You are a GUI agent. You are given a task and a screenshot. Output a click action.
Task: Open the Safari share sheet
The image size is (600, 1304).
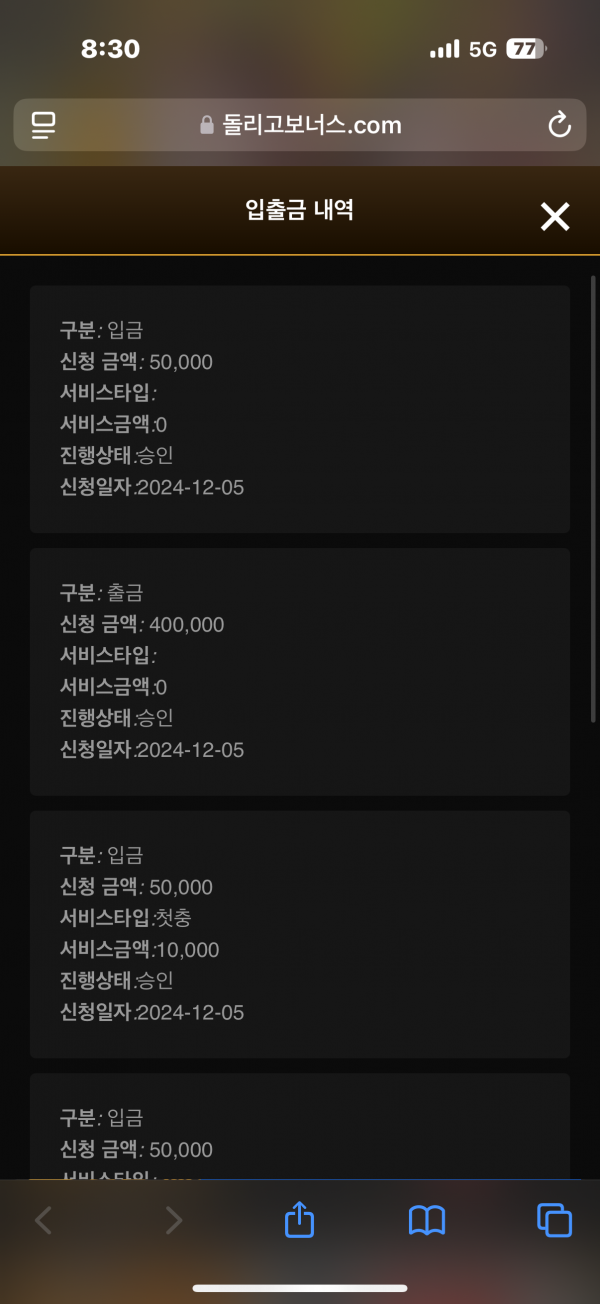point(300,1219)
